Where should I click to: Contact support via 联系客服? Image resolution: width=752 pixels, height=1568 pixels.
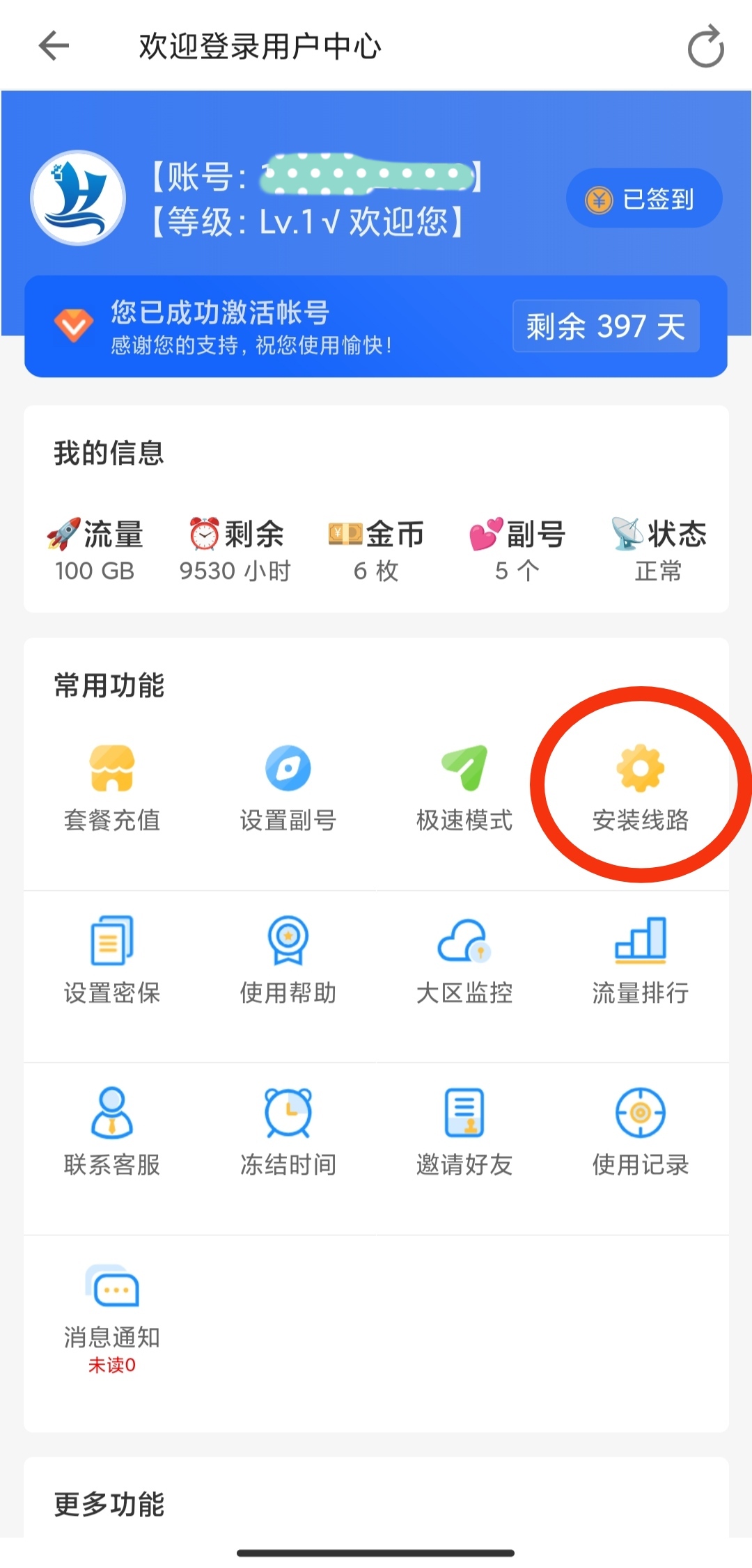[x=112, y=1132]
